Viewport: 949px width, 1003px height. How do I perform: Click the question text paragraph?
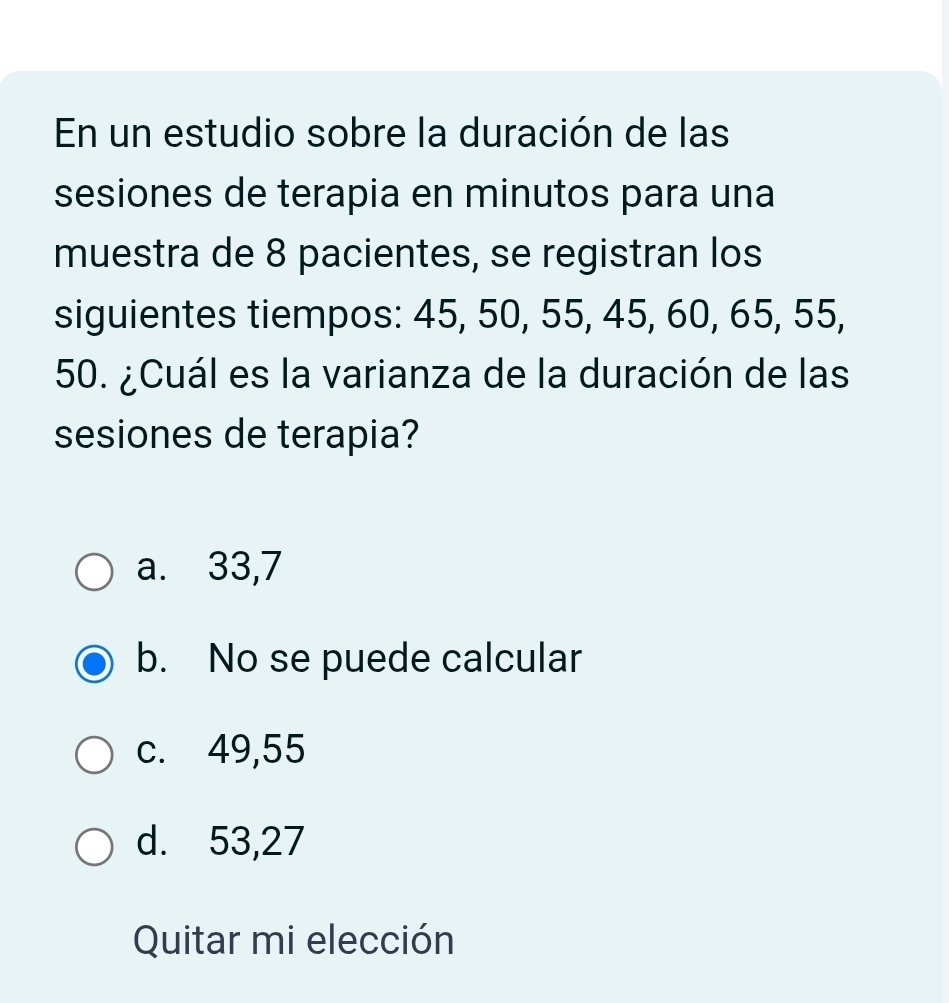point(450,283)
